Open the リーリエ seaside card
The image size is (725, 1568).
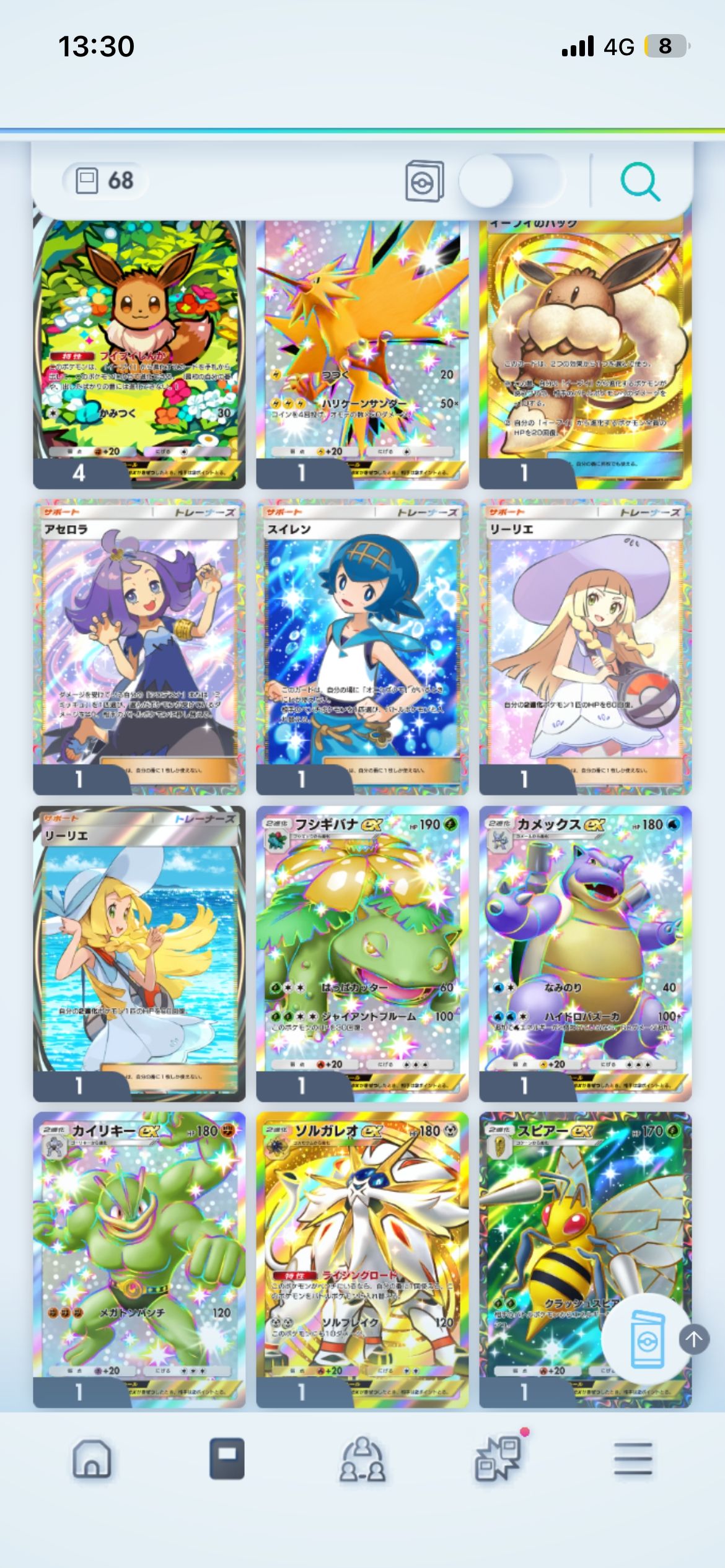coord(139,952)
